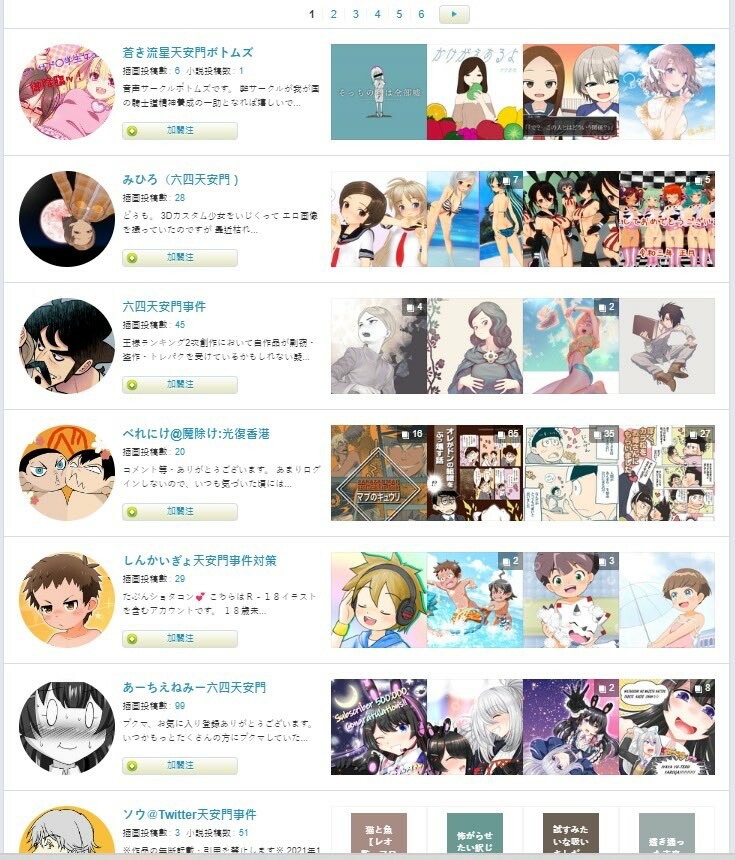The image size is (735, 860).
Task: Follow みひろ（六四天安門）with 加關注 button
Action: coord(180,258)
